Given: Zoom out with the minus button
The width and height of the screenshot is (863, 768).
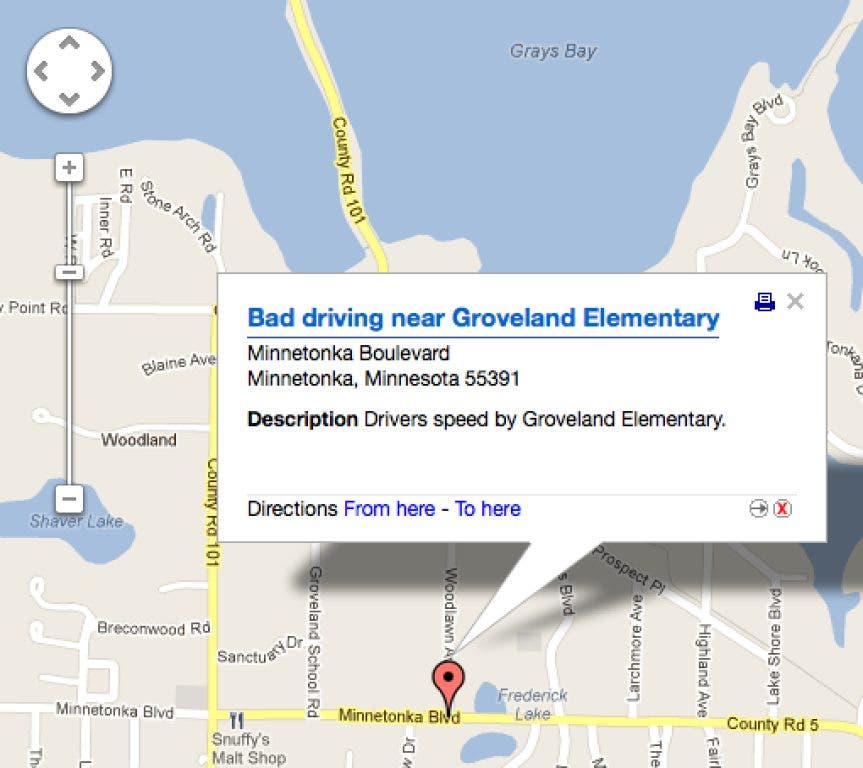Looking at the screenshot, I should coord(69,497).
